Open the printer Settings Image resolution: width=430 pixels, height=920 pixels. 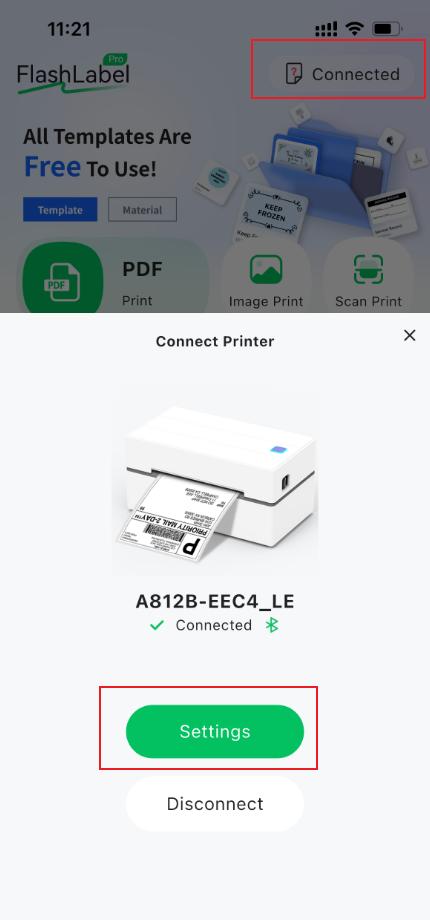[215, 731]
